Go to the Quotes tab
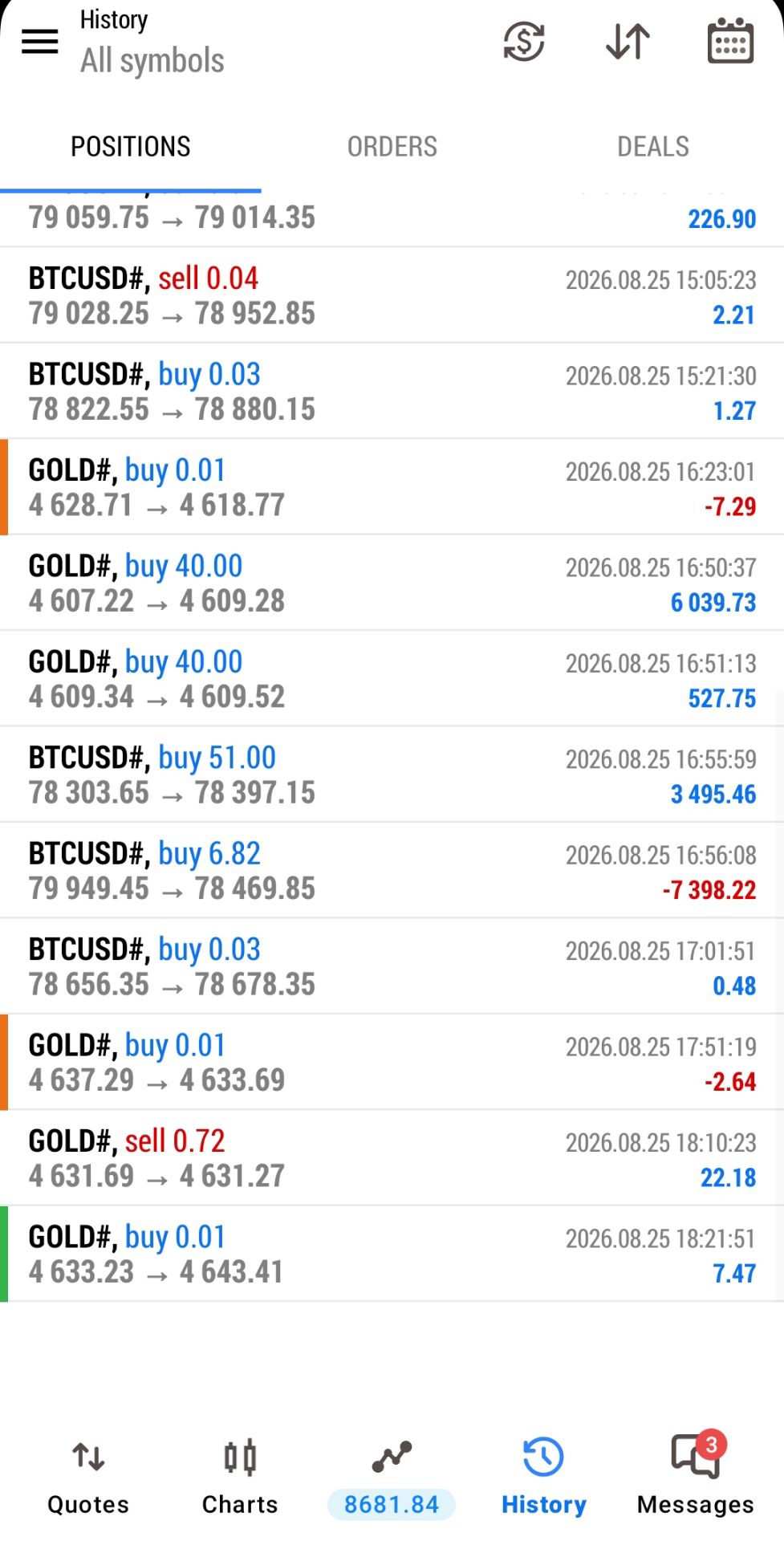The width and height of the screenshot is (784, 1541). [88, 1478]
